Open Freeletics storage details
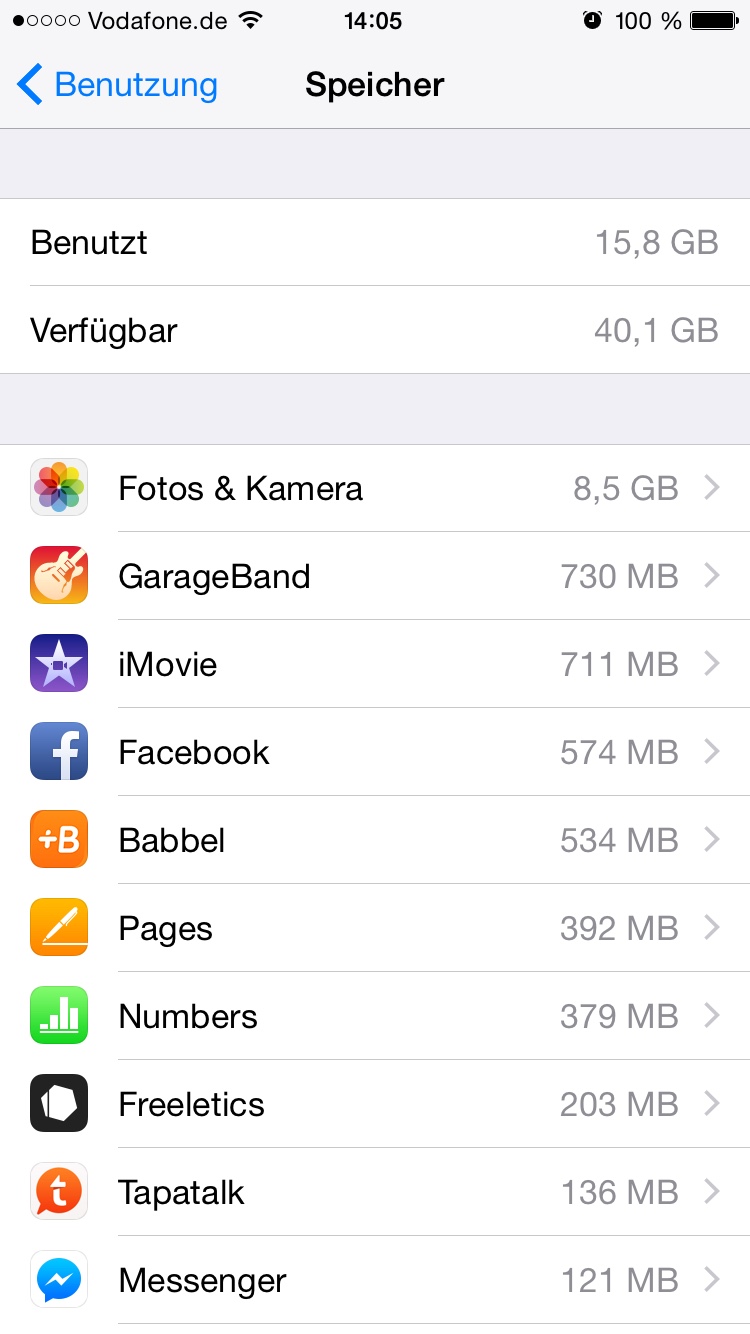Viewport: 750px width, 1334px height. (x=375, y=1104)
